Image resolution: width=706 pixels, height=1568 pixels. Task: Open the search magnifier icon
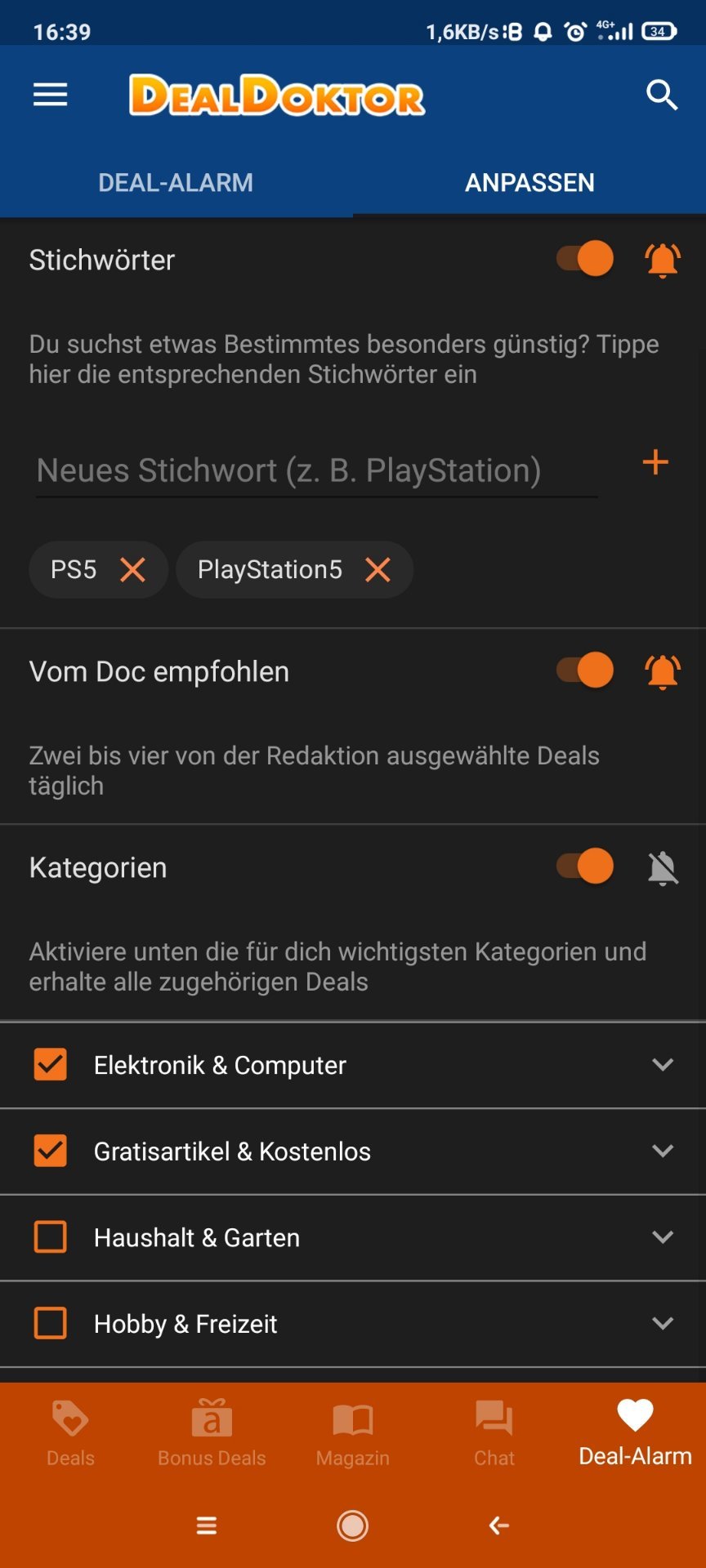pos(662,96)
